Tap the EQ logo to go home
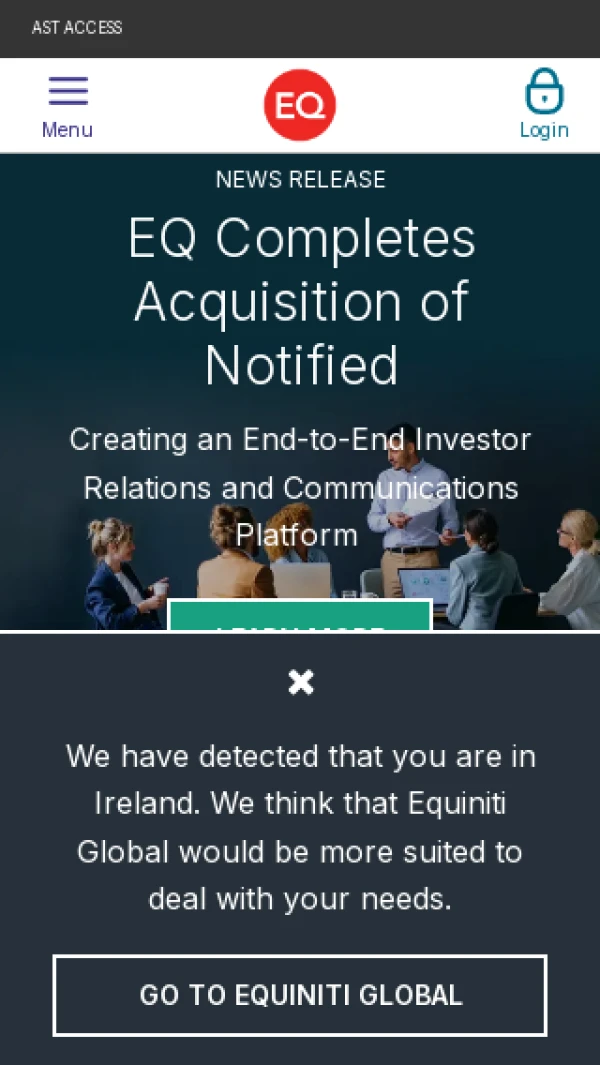The image size is (600, 1065). tap(299, 105)
